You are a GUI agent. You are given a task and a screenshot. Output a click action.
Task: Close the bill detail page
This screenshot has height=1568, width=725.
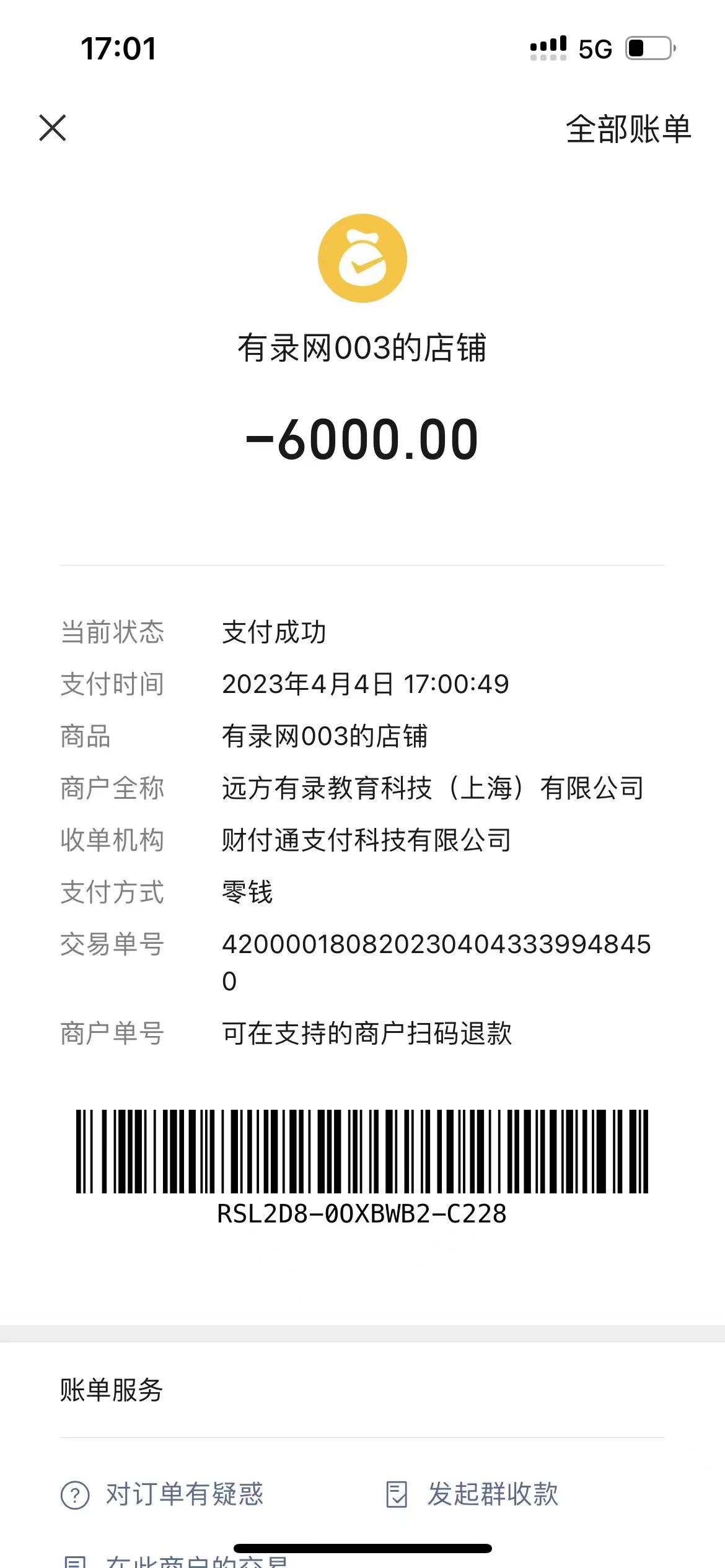point(53,128)
